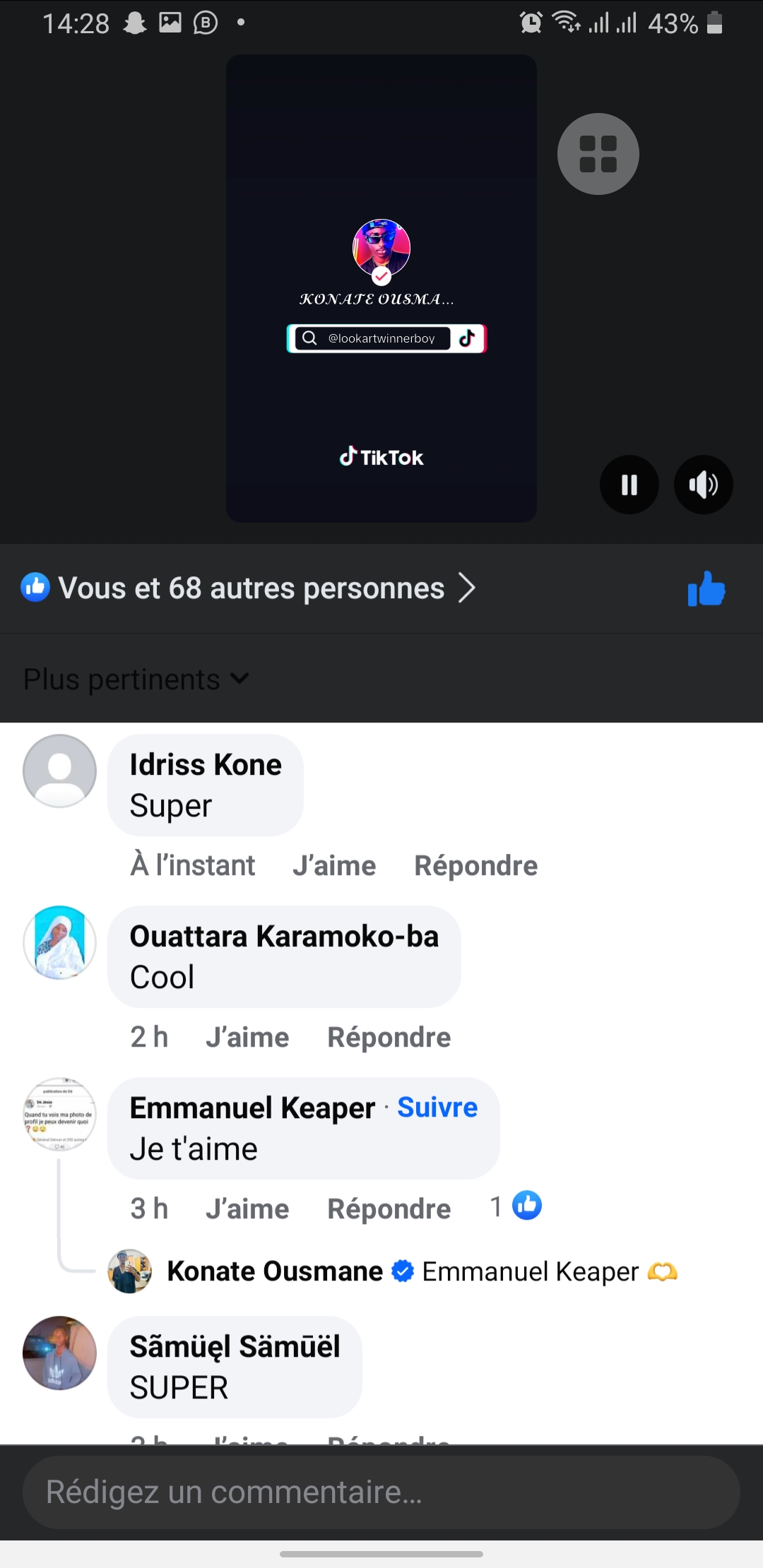Open Idriss Kone's profile picture

60,771
